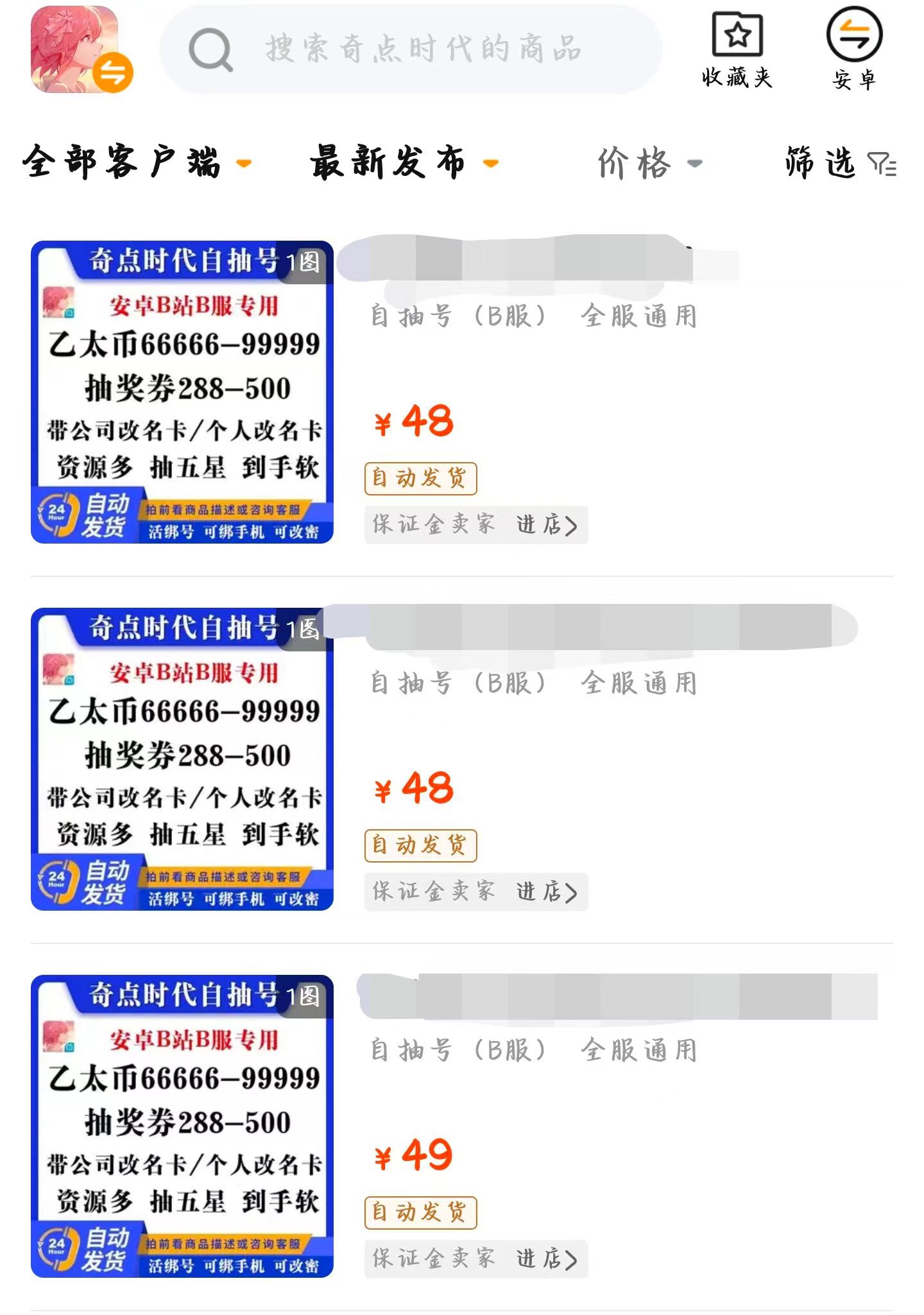Open the 收藏夹 favorites folder

[737, 49]
